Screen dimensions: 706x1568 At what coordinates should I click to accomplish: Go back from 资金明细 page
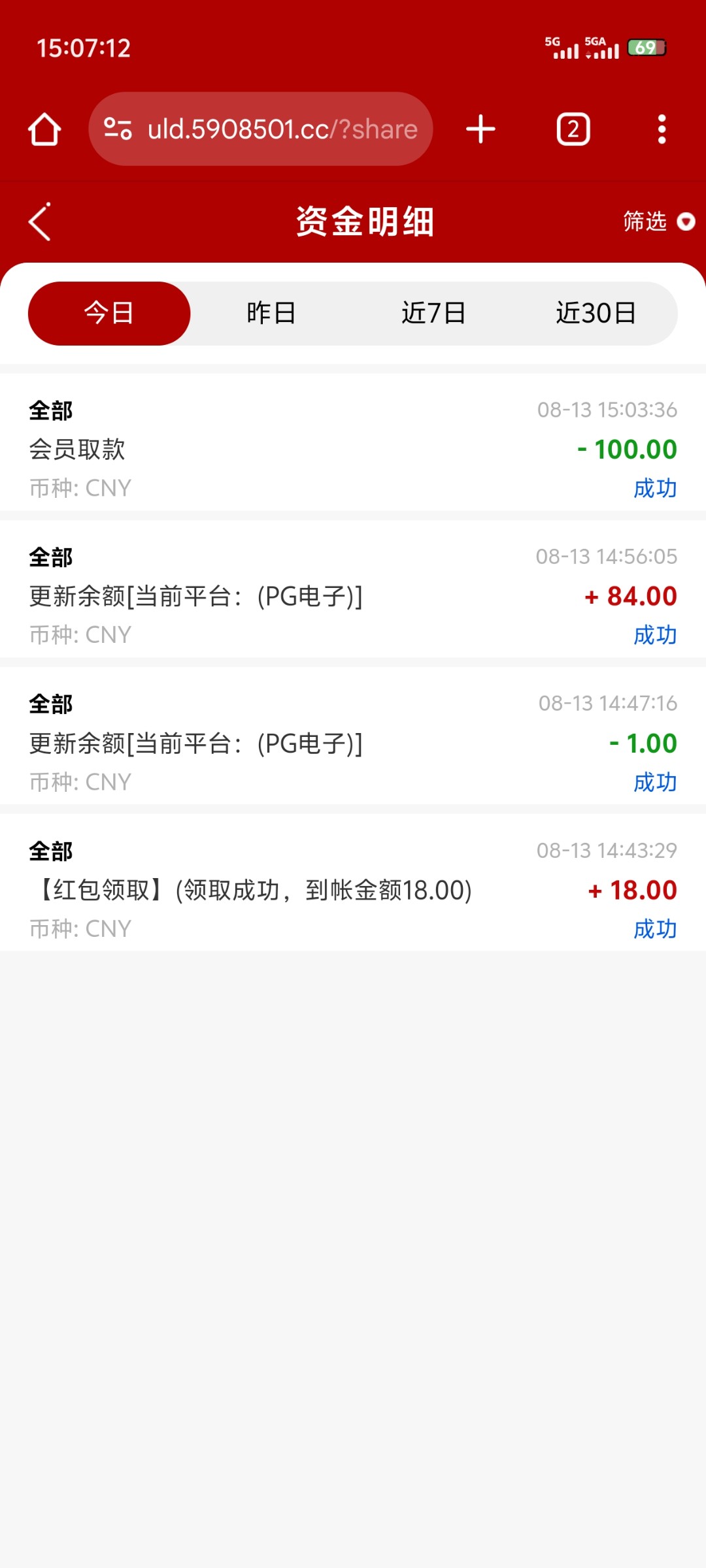40,221
